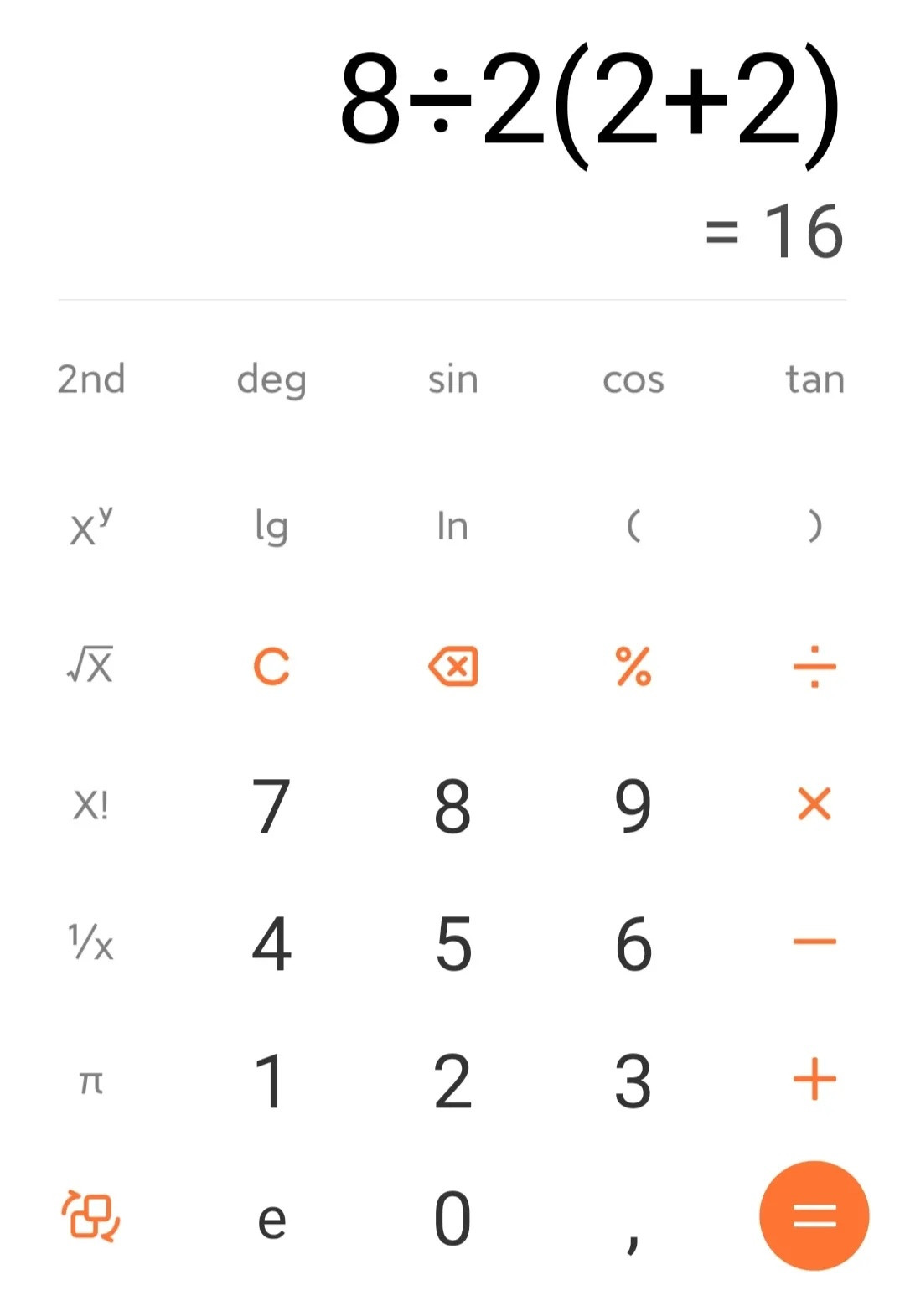Select the multiplication operator

click(814, 804)
